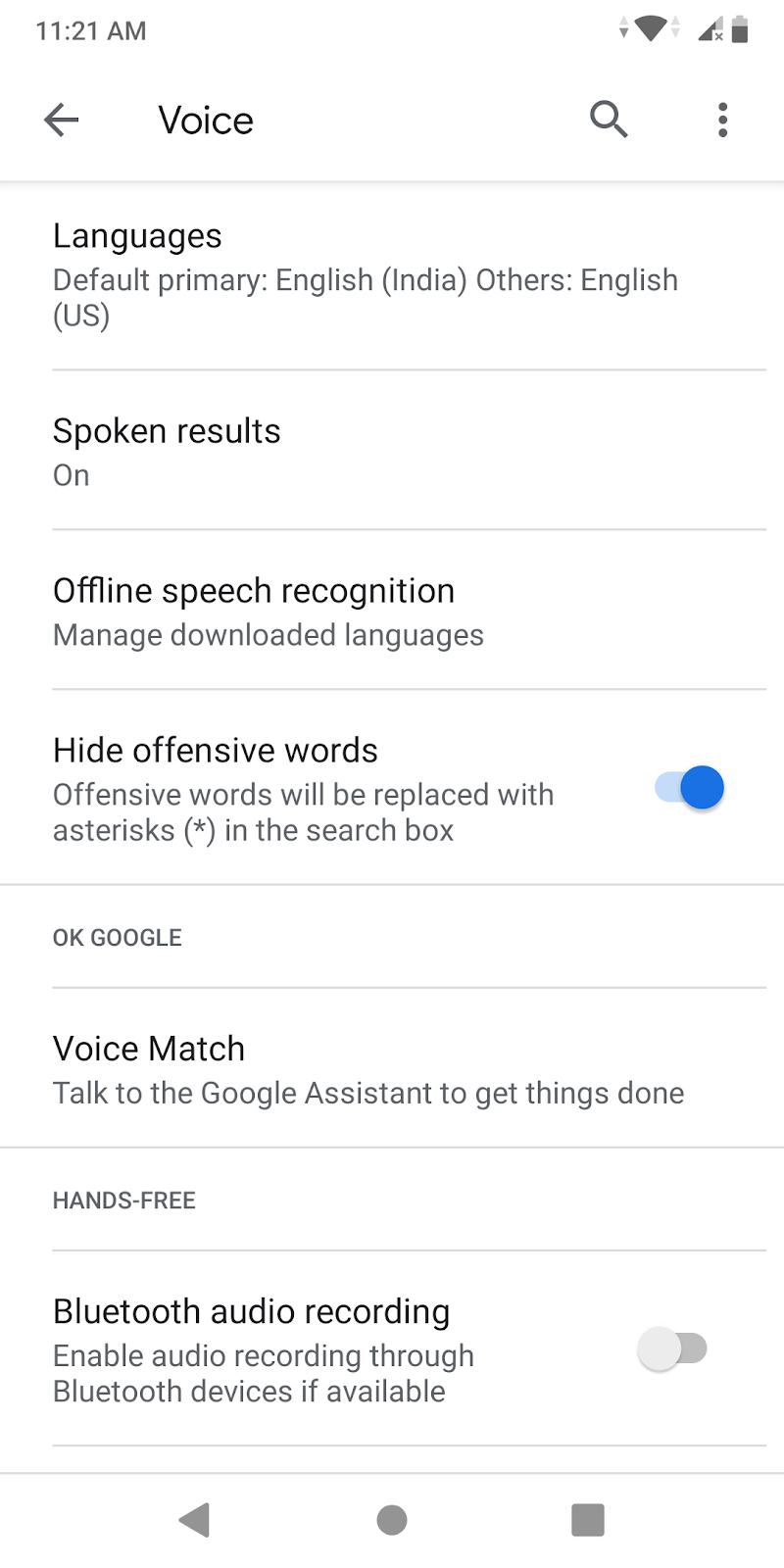The image size is (784, 1568).
Task: Go back from Voice settings
Action: point(61,121)
